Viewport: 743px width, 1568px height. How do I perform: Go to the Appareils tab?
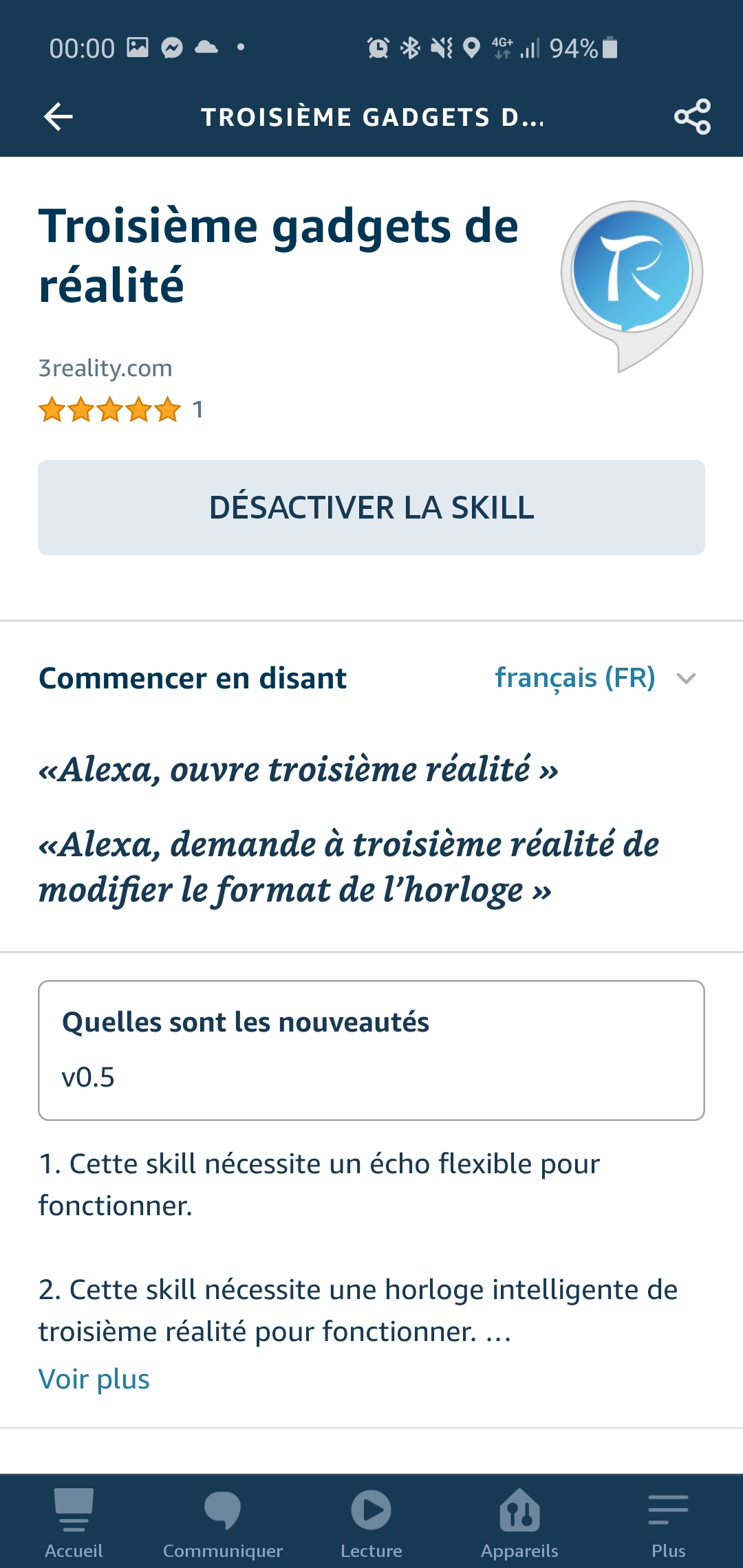pos(519,1522)
